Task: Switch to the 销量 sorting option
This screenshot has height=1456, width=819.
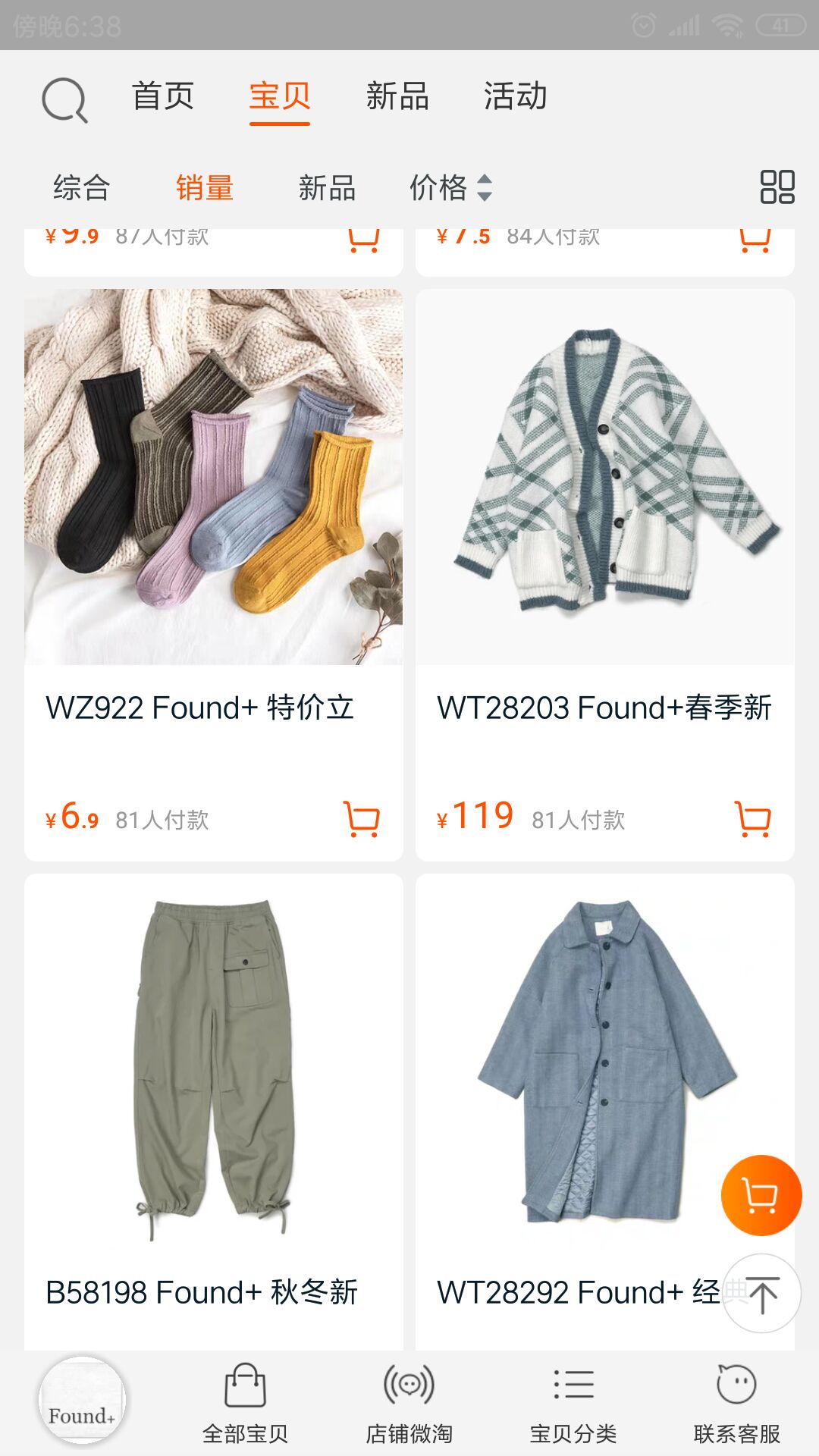Action: point(202,188)
